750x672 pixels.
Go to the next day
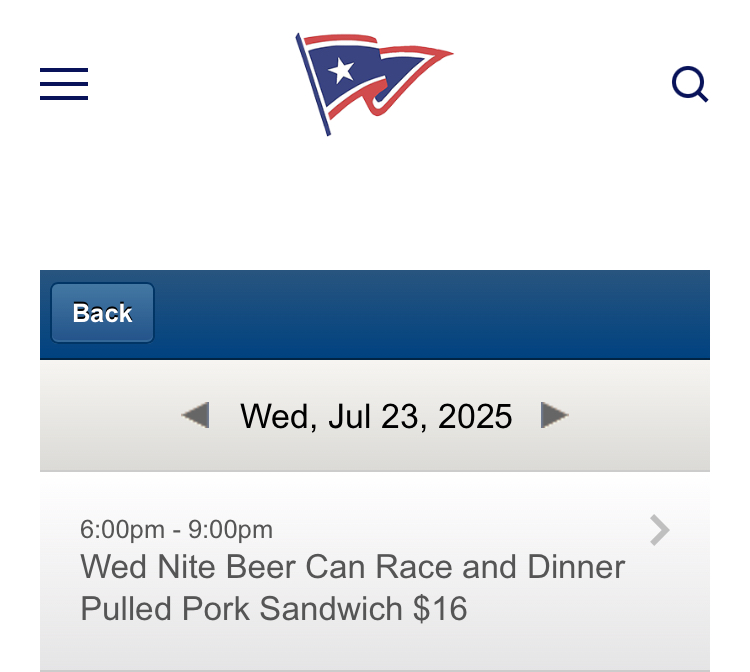coord(554,415)
